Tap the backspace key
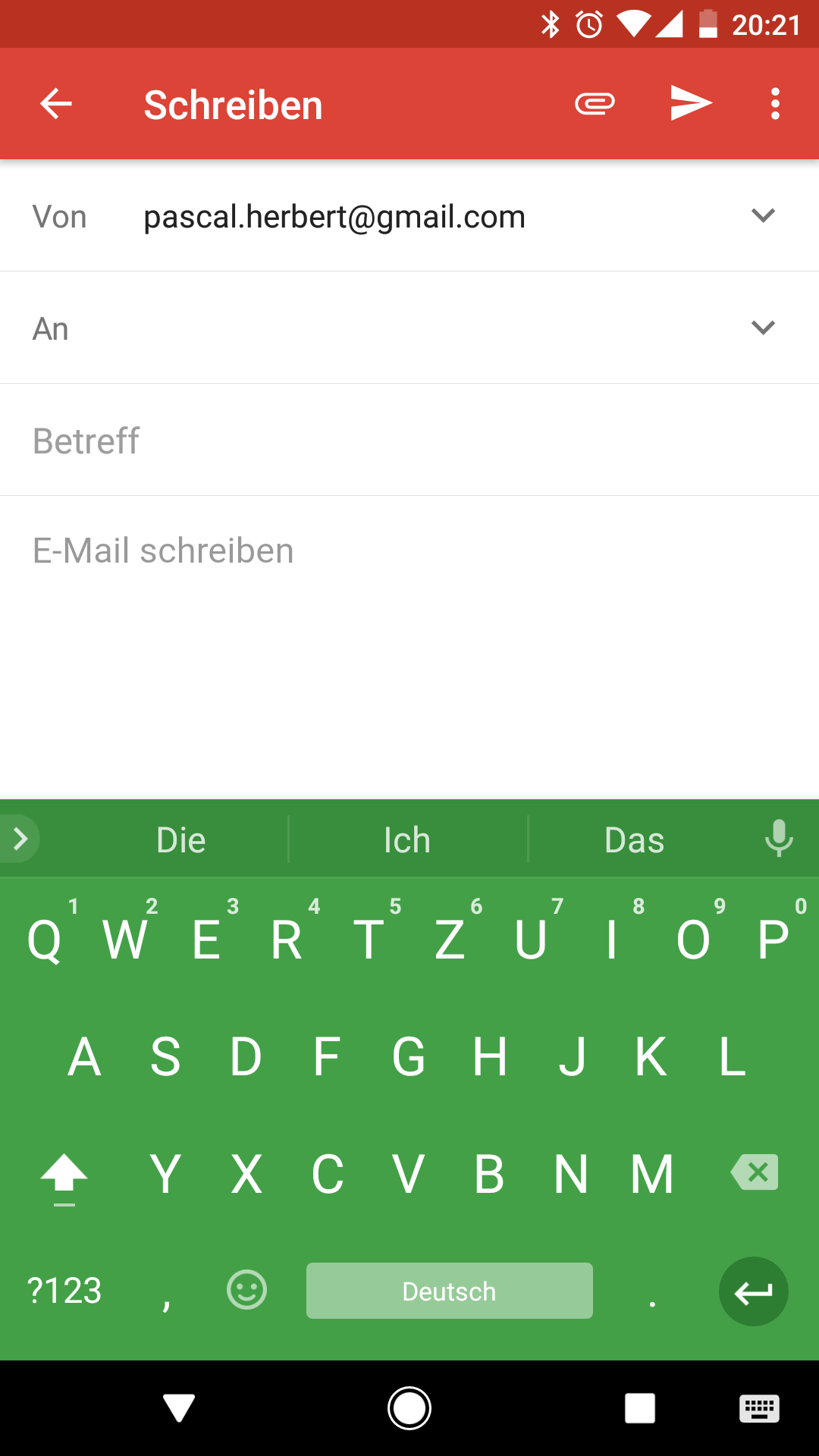 pyautogui.click(x=755, y=1172)
